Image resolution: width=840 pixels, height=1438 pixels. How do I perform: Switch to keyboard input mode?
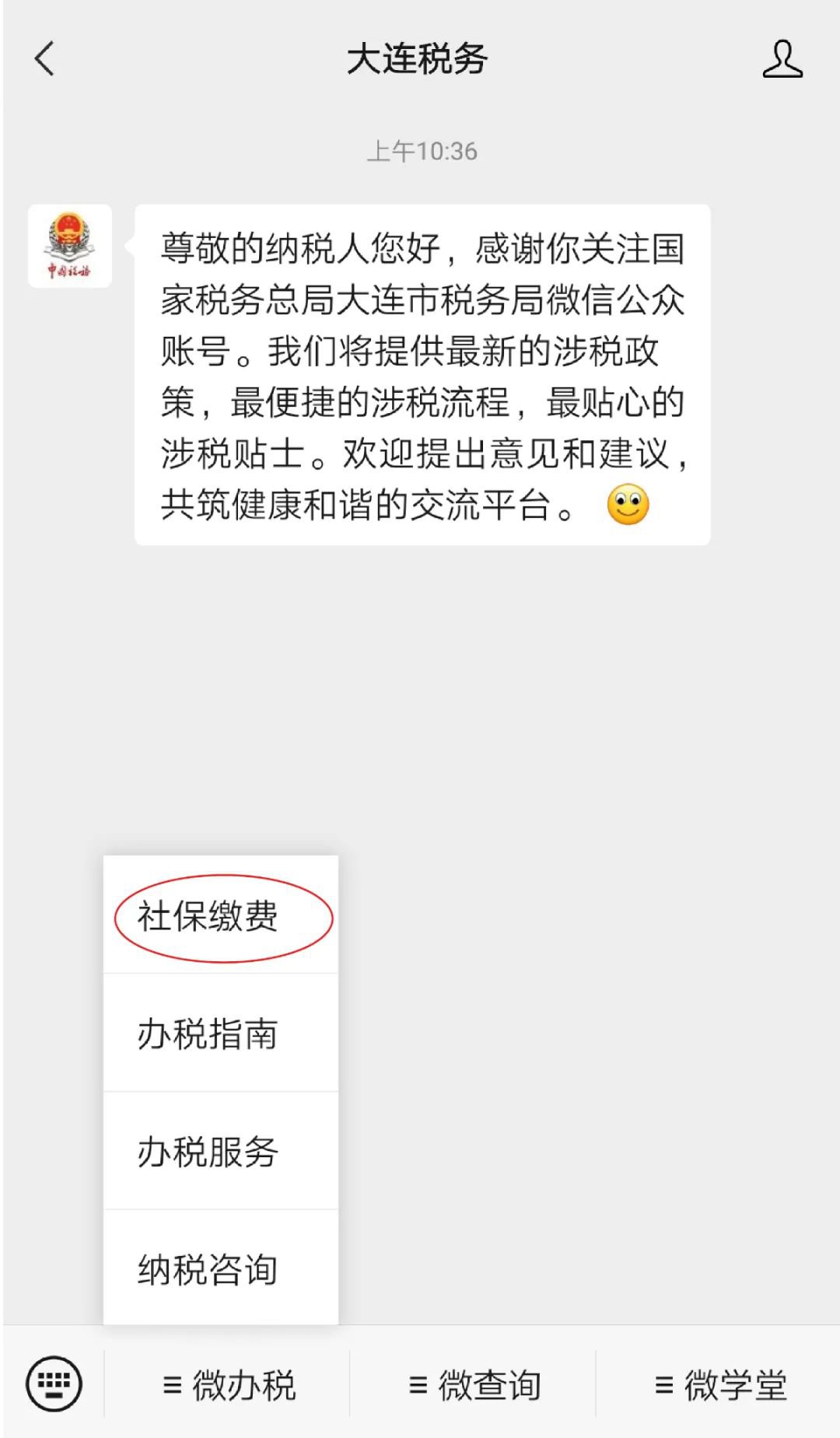pyautogui.click(x=54, y=1384)
